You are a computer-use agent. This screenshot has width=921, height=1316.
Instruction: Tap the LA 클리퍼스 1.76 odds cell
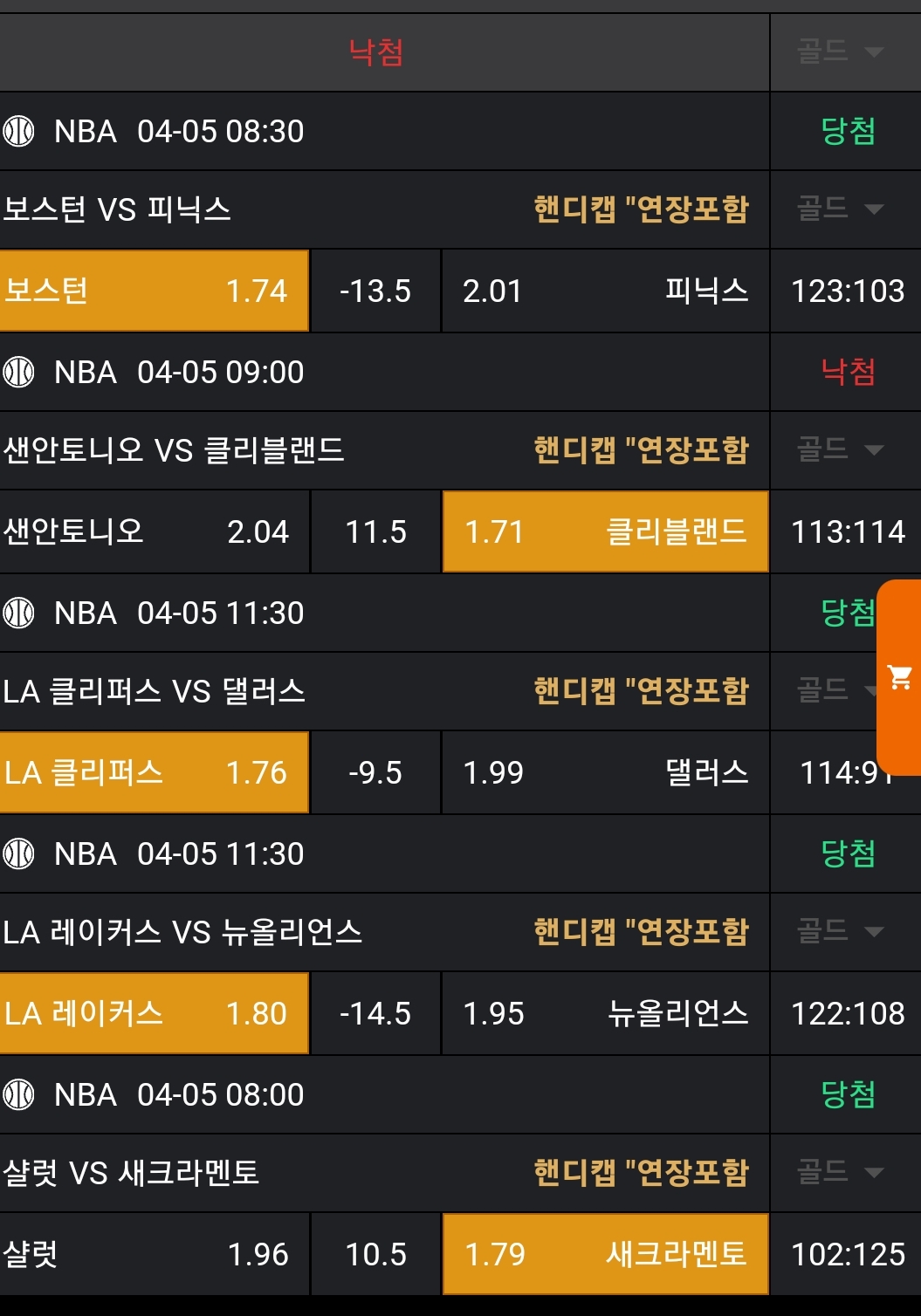pos(154,772)
